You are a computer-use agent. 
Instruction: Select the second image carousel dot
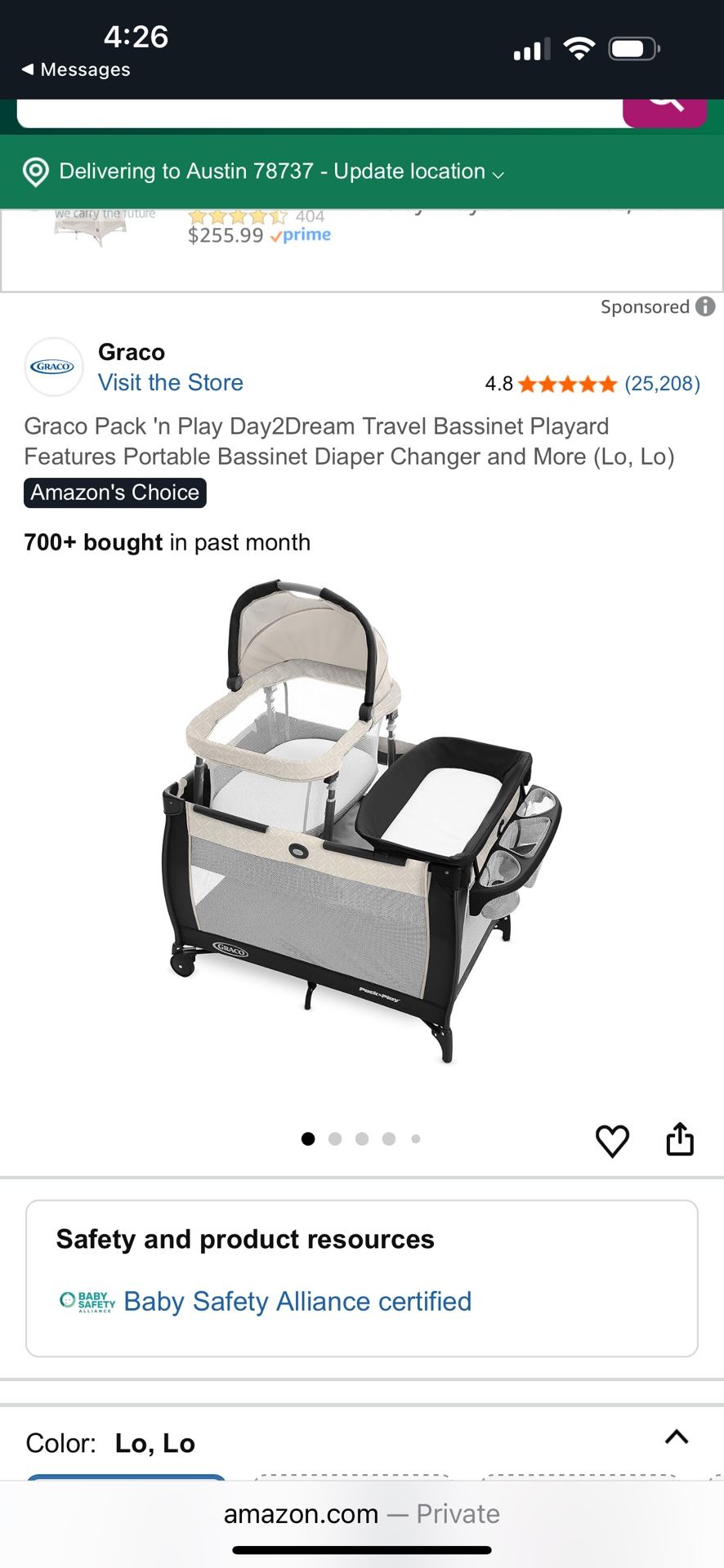tap(335, 1138)
